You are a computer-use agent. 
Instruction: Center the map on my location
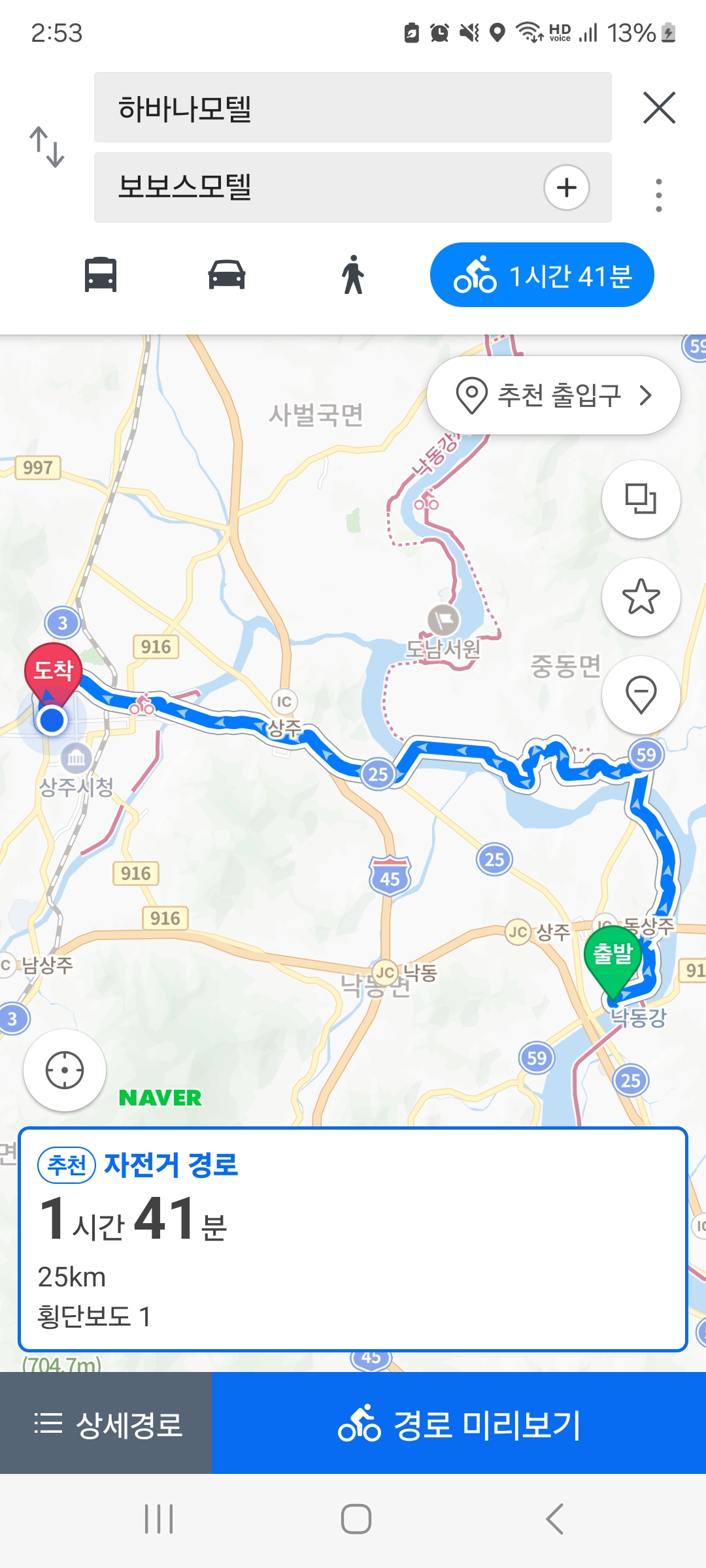65,1070
